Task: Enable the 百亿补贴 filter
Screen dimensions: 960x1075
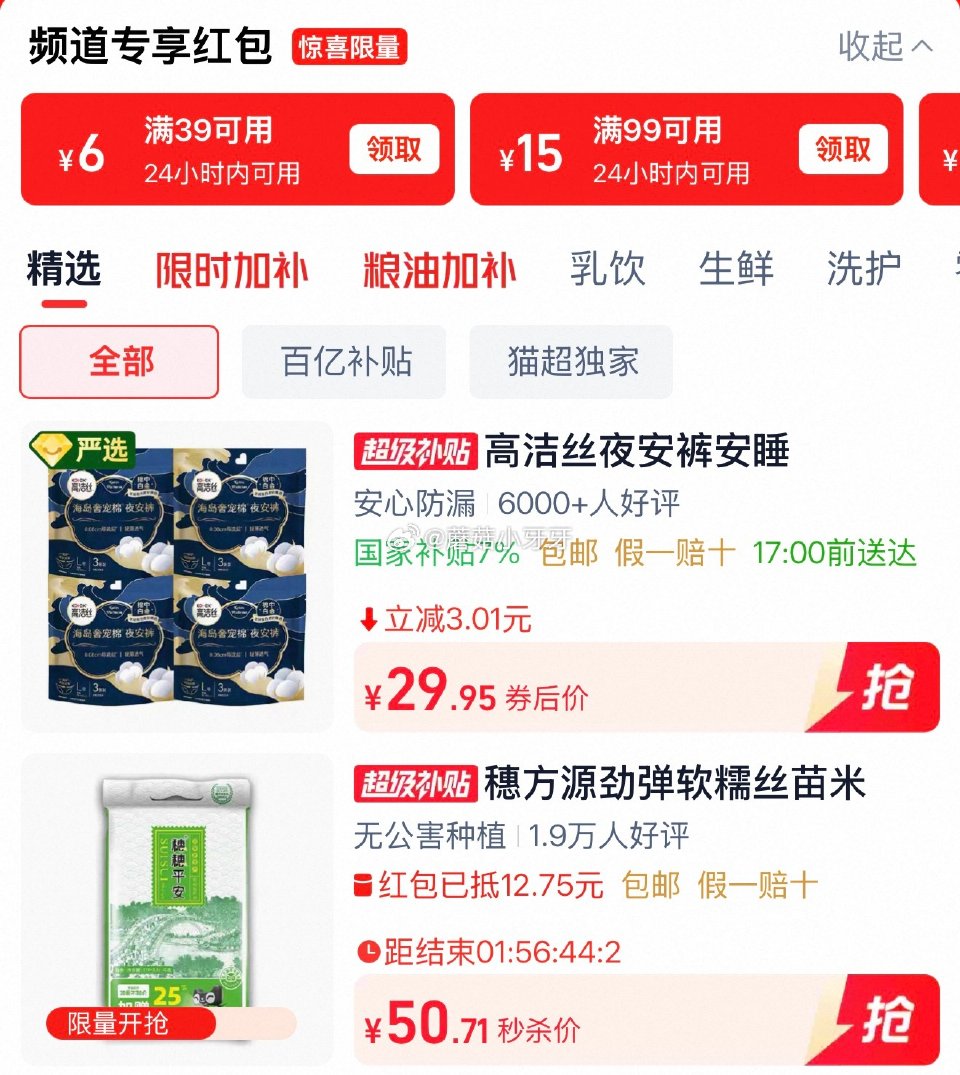Action: tap(344, 363)
